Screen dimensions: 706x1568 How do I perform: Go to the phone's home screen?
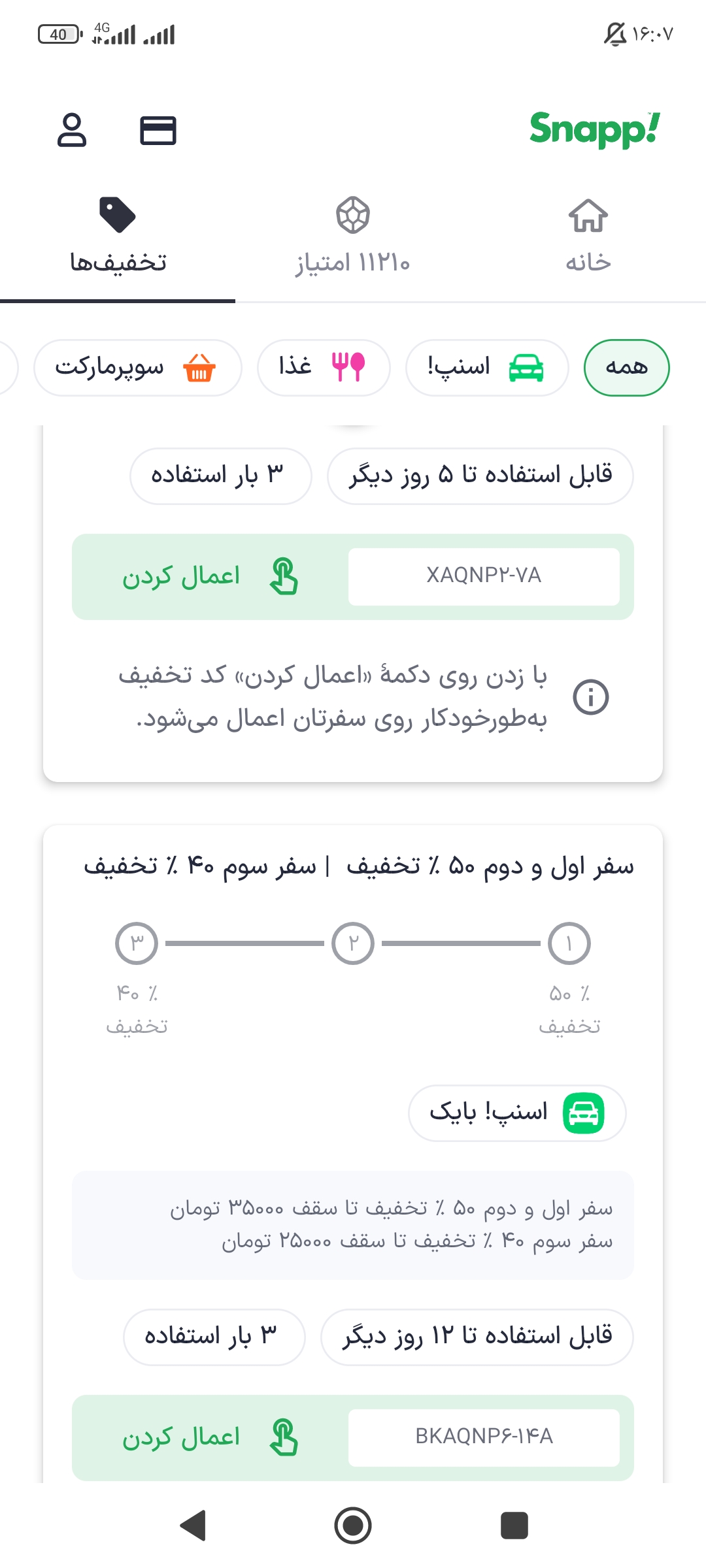tap(353, 1526)
